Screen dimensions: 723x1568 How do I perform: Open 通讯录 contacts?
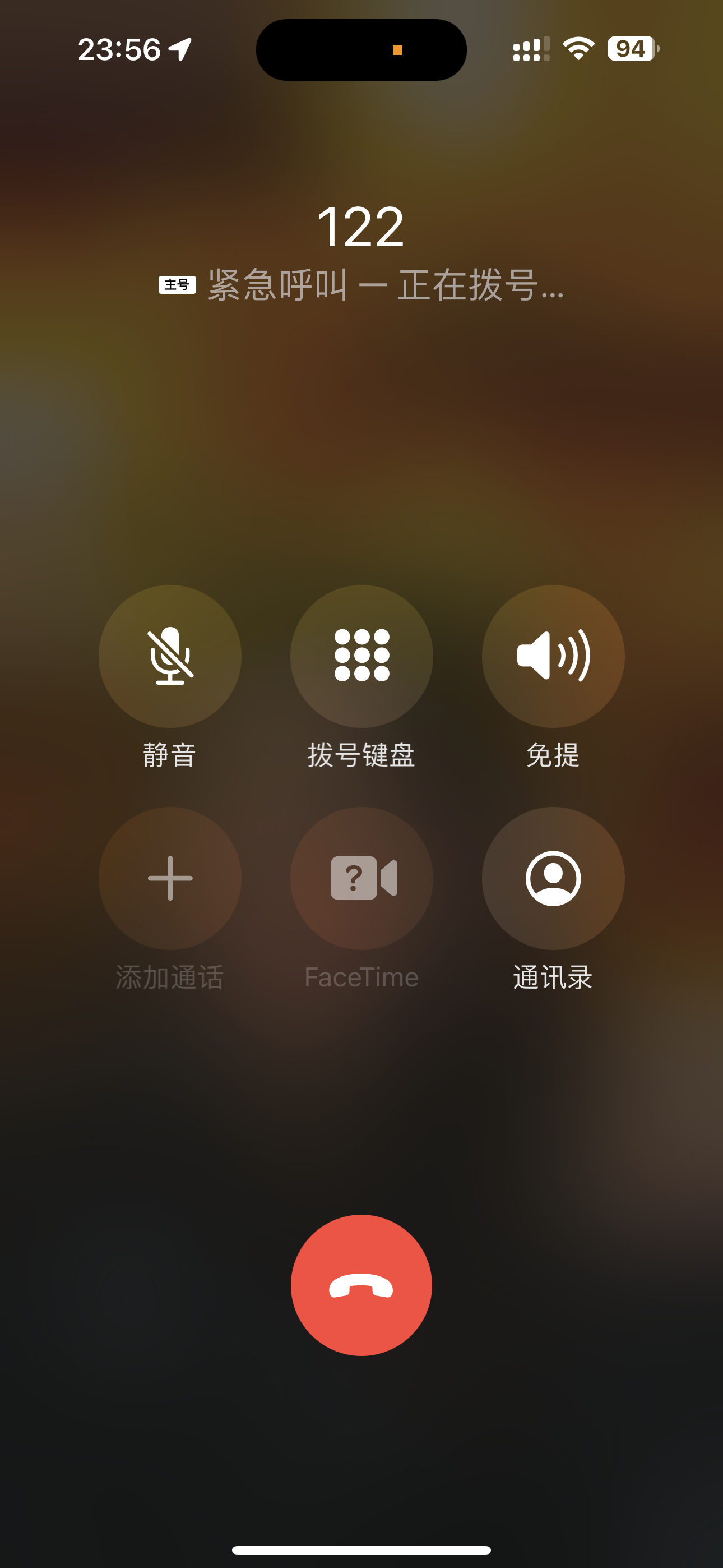553,878
